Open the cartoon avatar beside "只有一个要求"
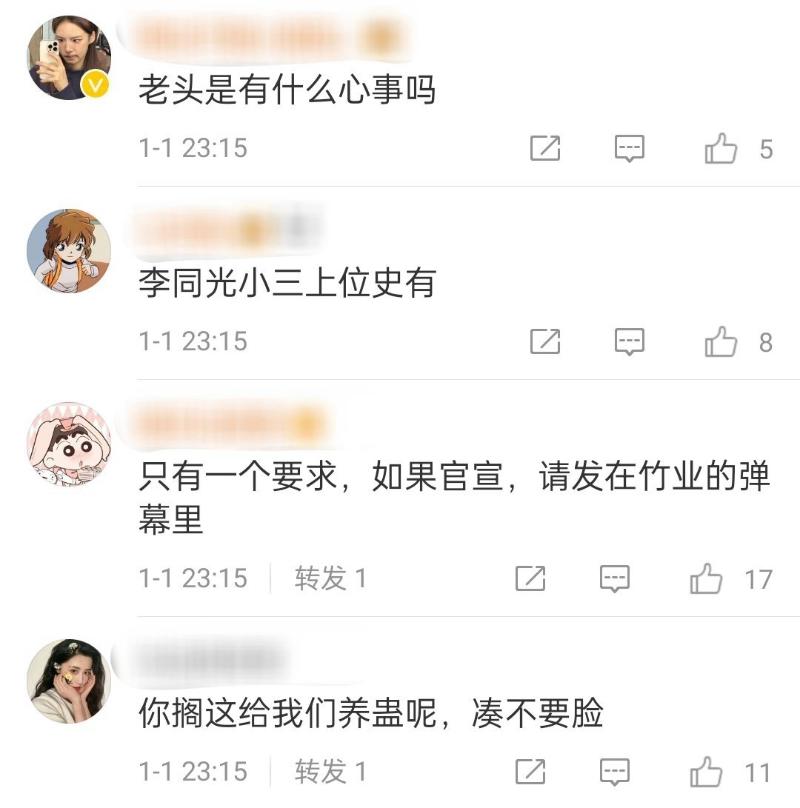The image size is (800, 808). click(69, 444)
